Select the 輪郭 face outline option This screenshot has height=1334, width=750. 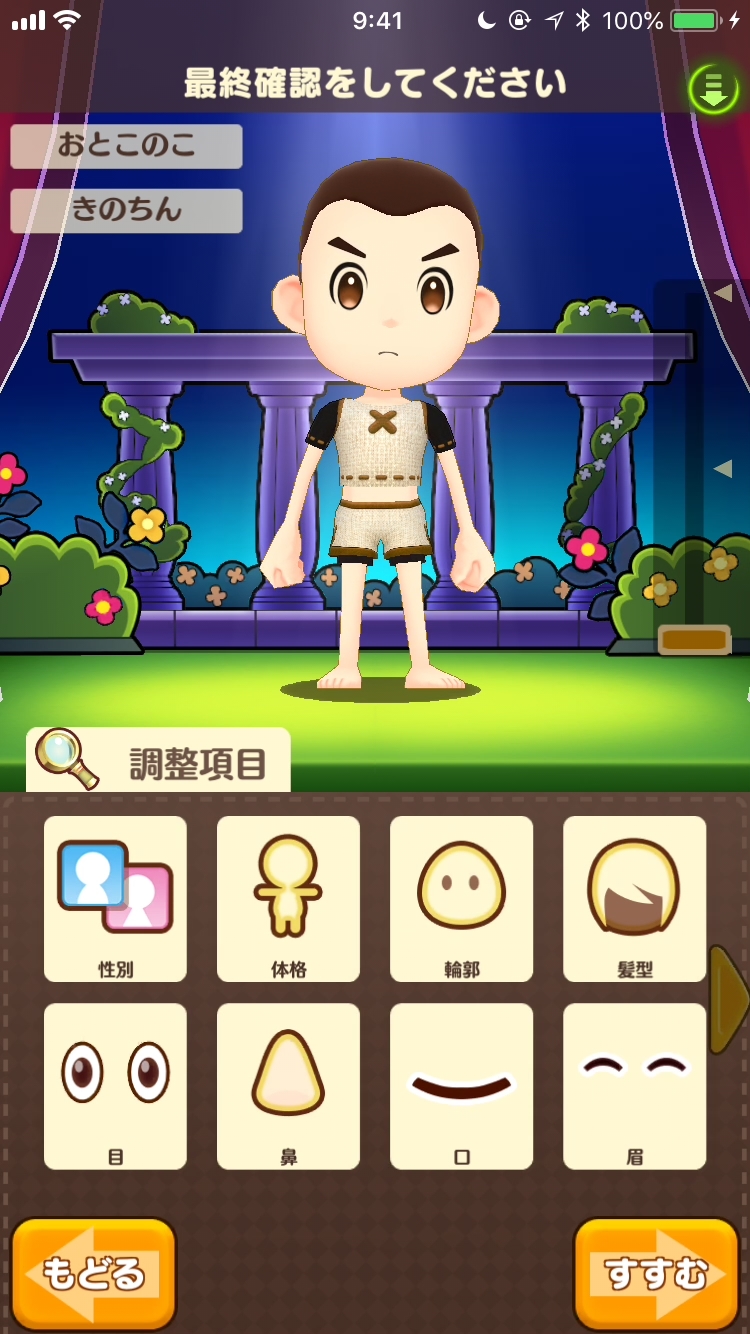[x=461, y=898]
